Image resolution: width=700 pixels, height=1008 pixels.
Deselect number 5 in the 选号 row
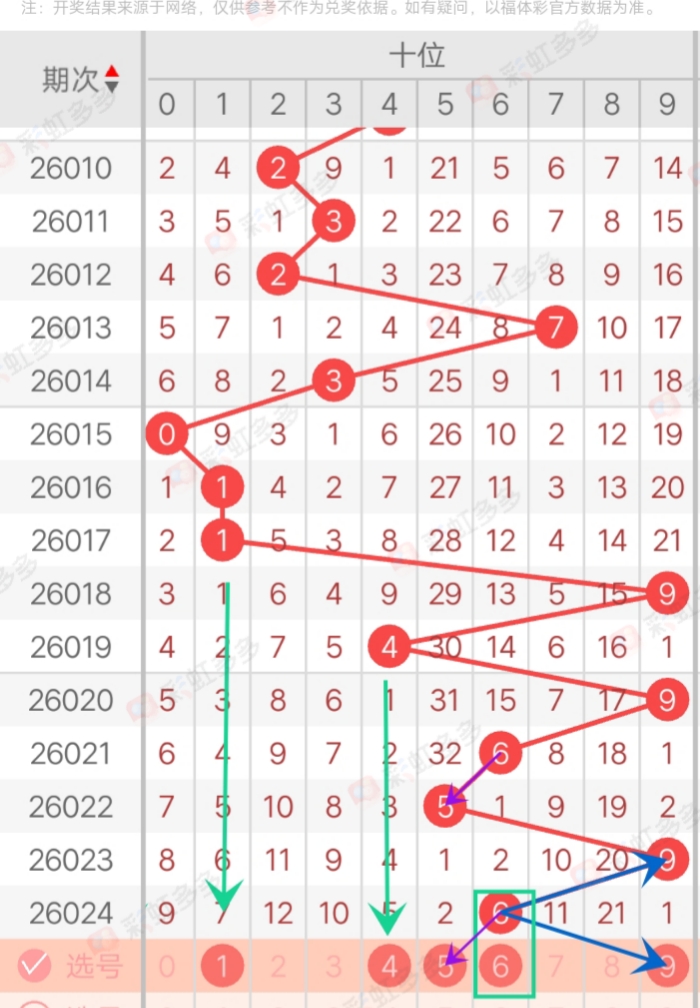pos(446,966)
